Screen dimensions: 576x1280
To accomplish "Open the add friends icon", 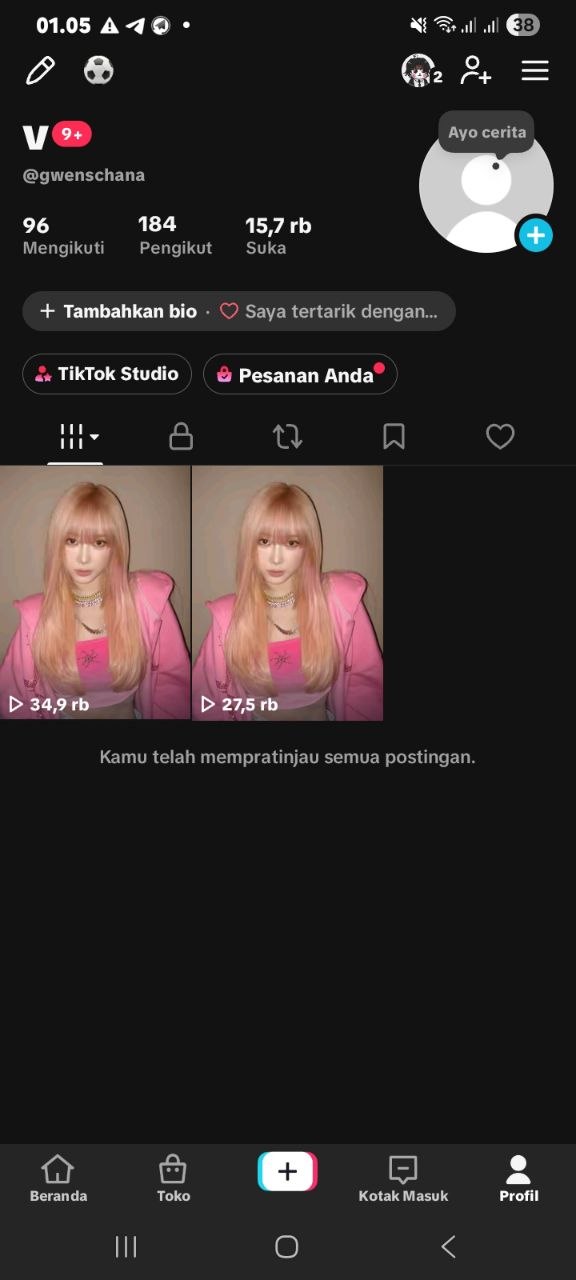I will [x=476, y=70].
